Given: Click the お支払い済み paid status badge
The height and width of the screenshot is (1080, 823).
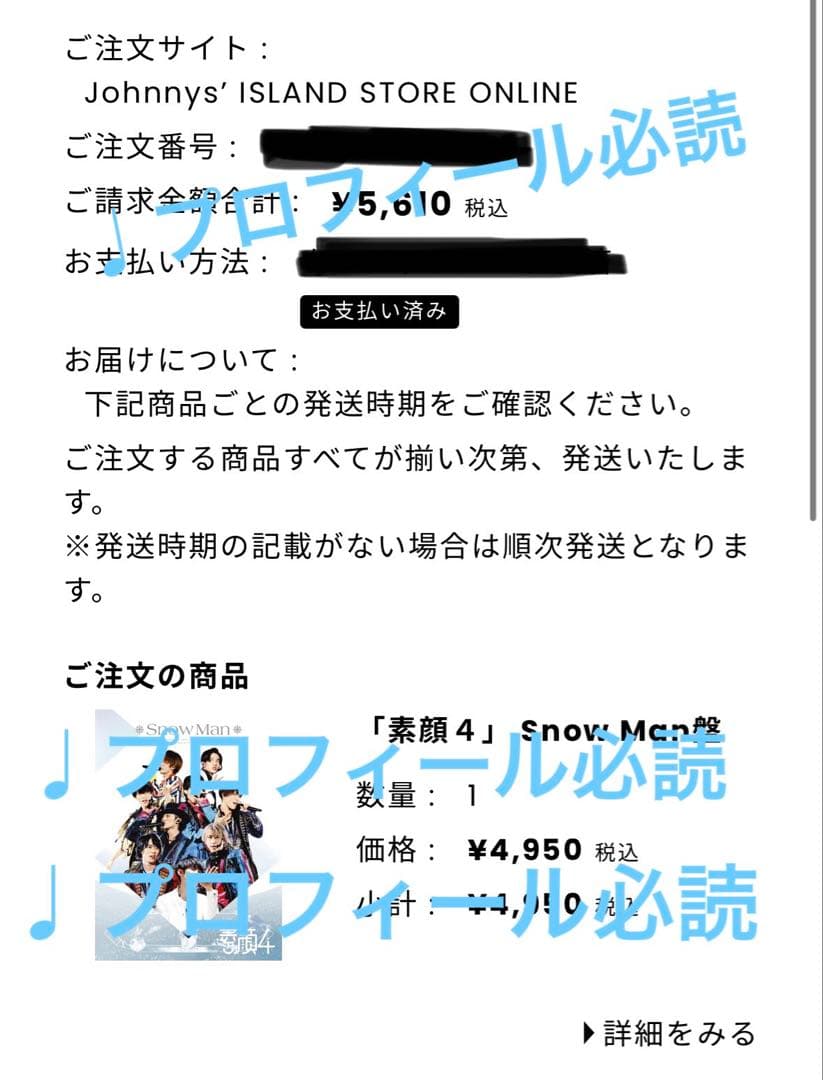Looking at the screenshot, I should (380, 312).
